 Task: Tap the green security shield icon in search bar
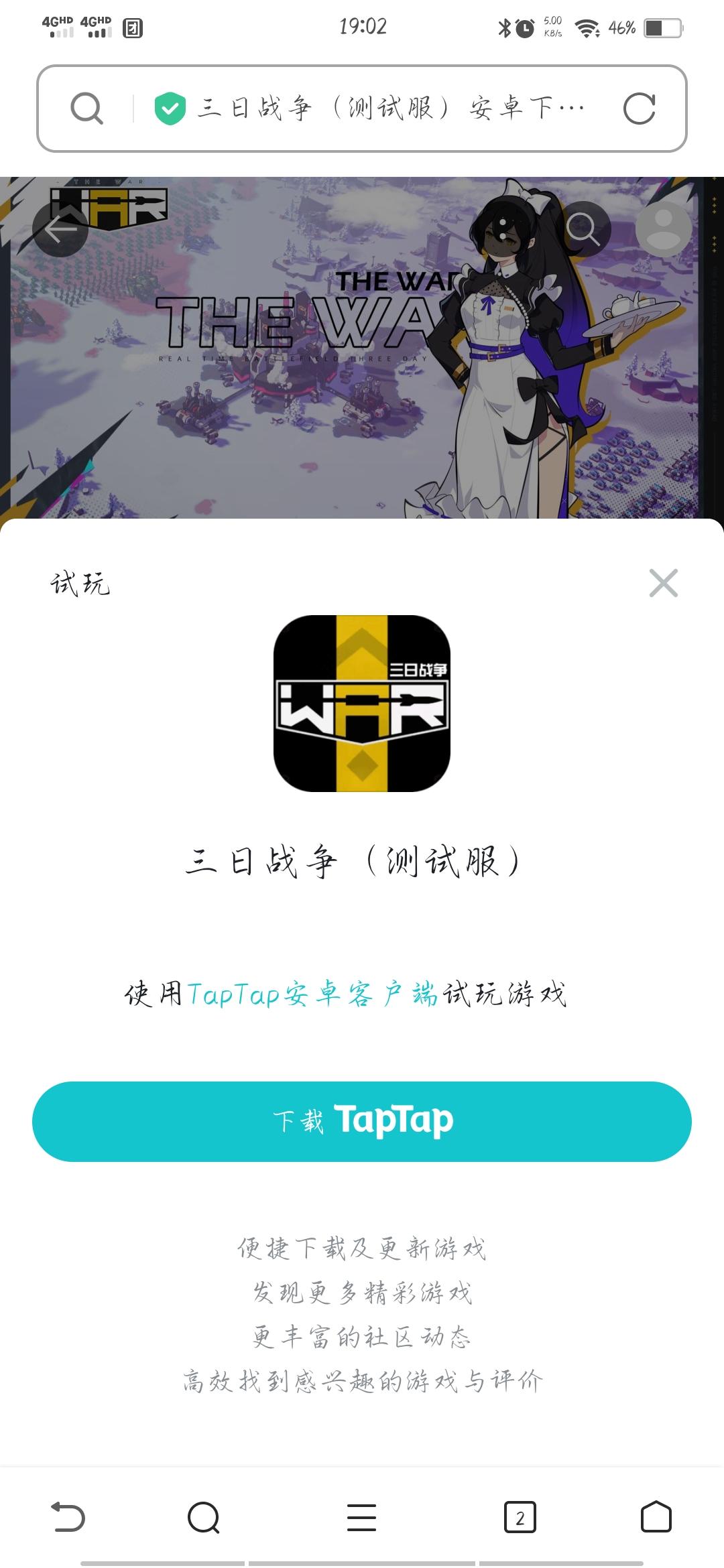[x=170, y=107]
